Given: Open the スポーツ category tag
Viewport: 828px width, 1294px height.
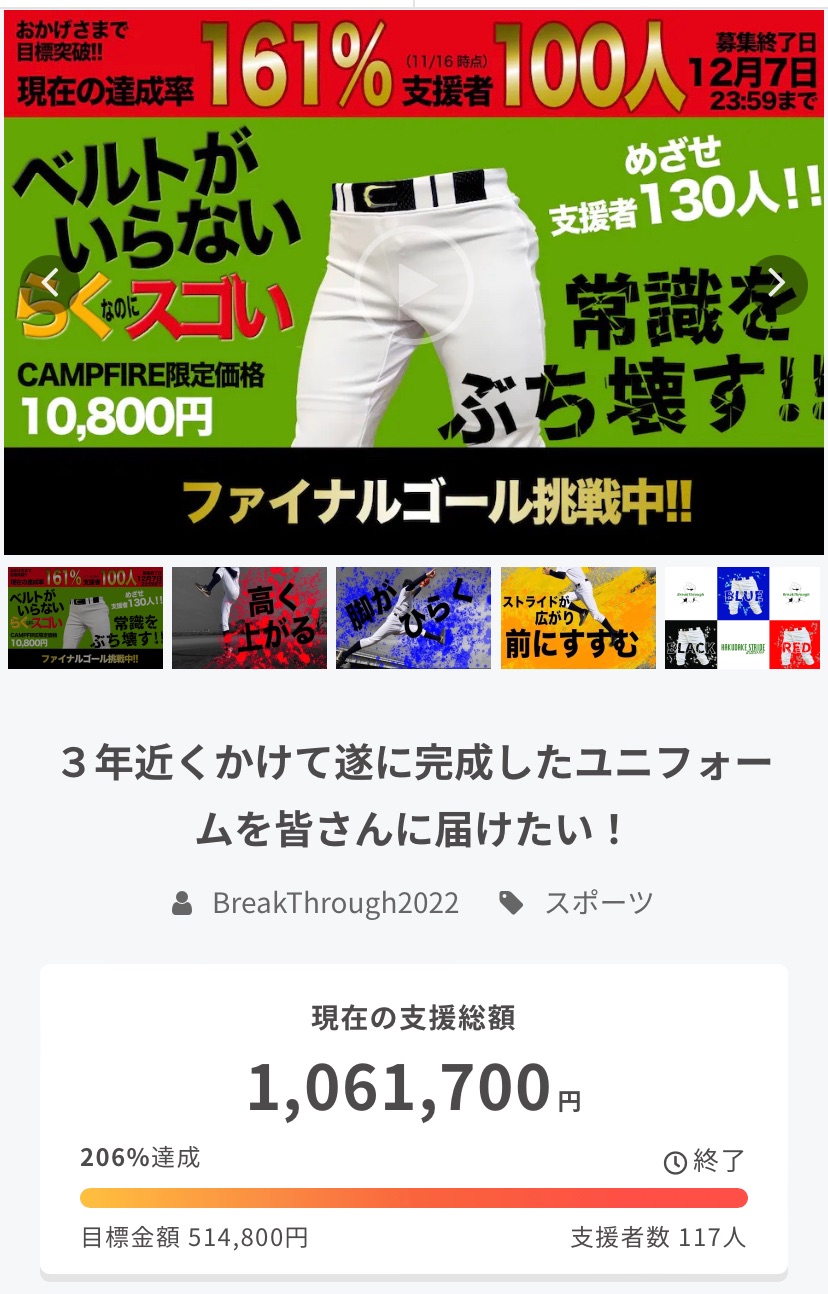Looking at the screenshot, I should pyautogui.click(x=598, y=903).
